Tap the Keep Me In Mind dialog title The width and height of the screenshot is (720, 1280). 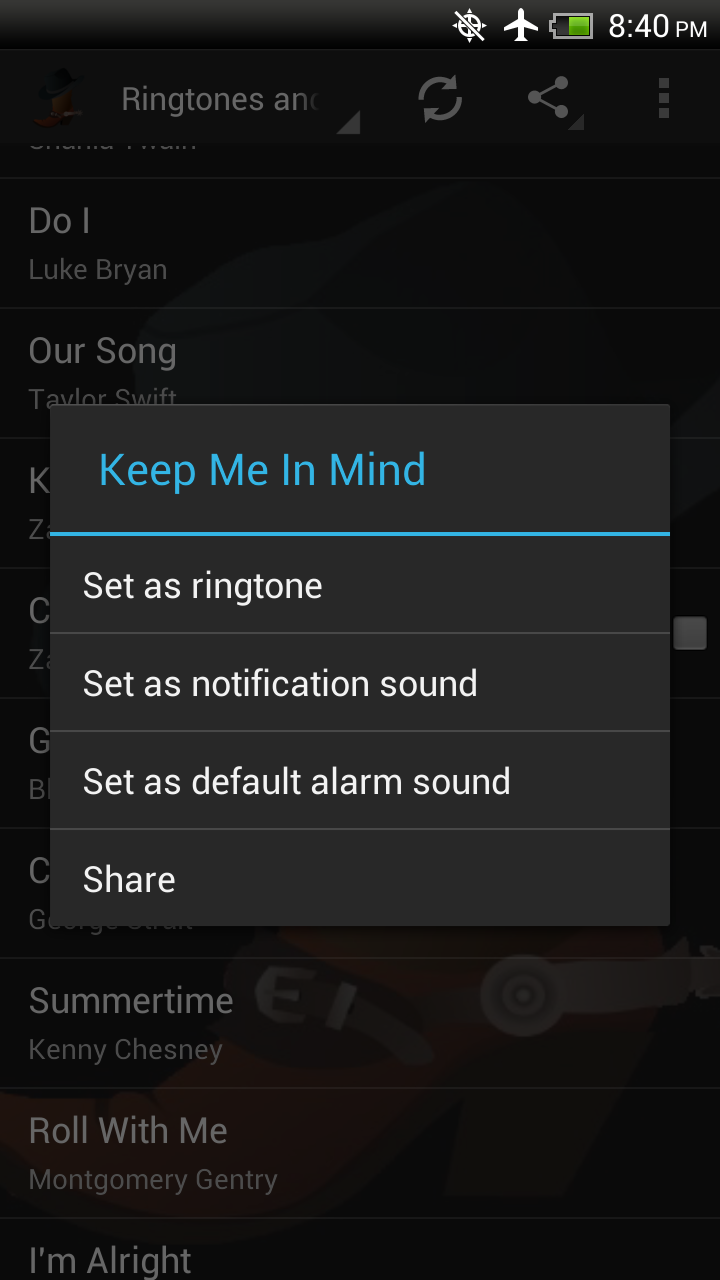pos(261,469)
